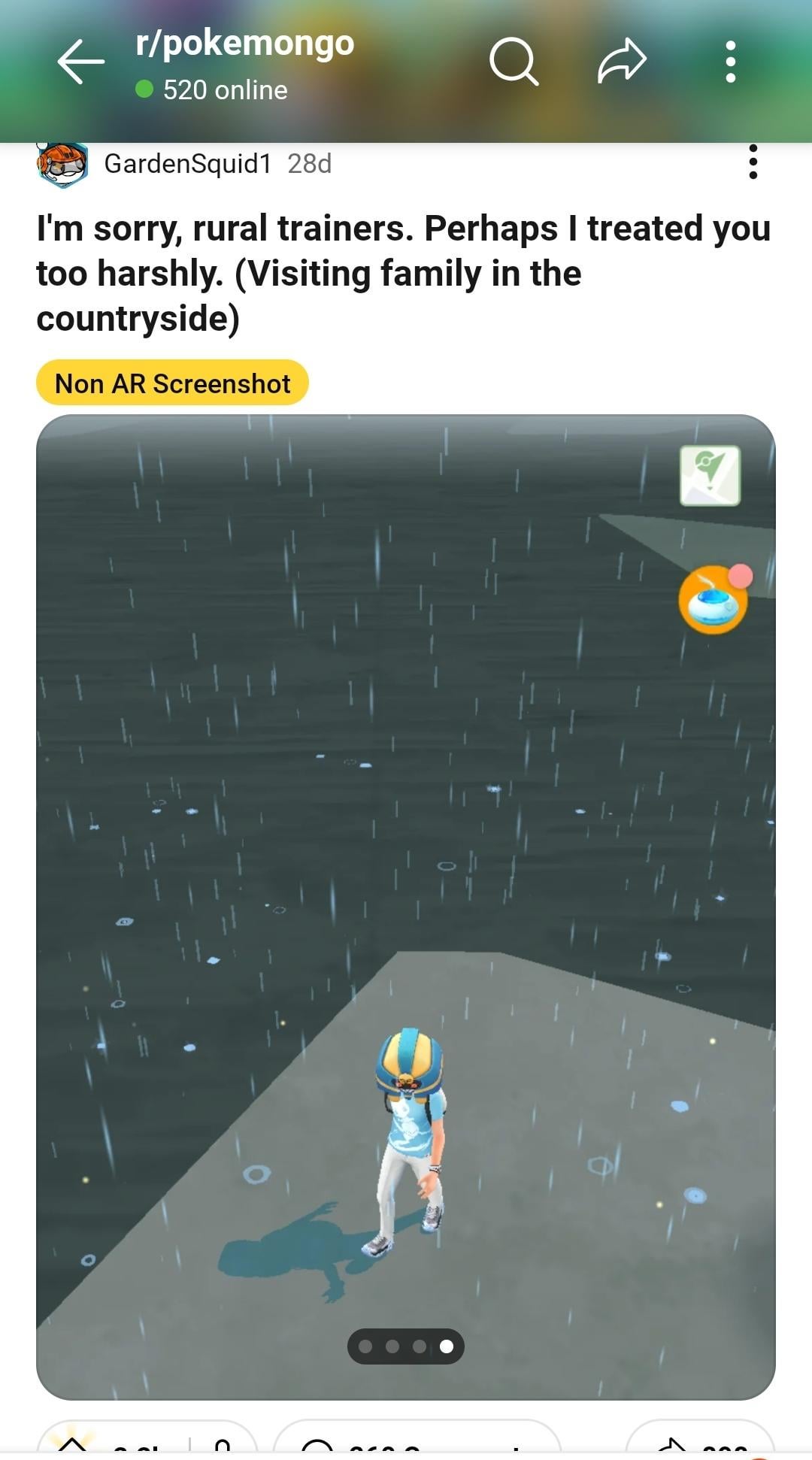Image resolution: width=812 pixels, height=1460 pixels.
Task: Filter by Non AR Screenshot flair
Action: pos(172,383)
